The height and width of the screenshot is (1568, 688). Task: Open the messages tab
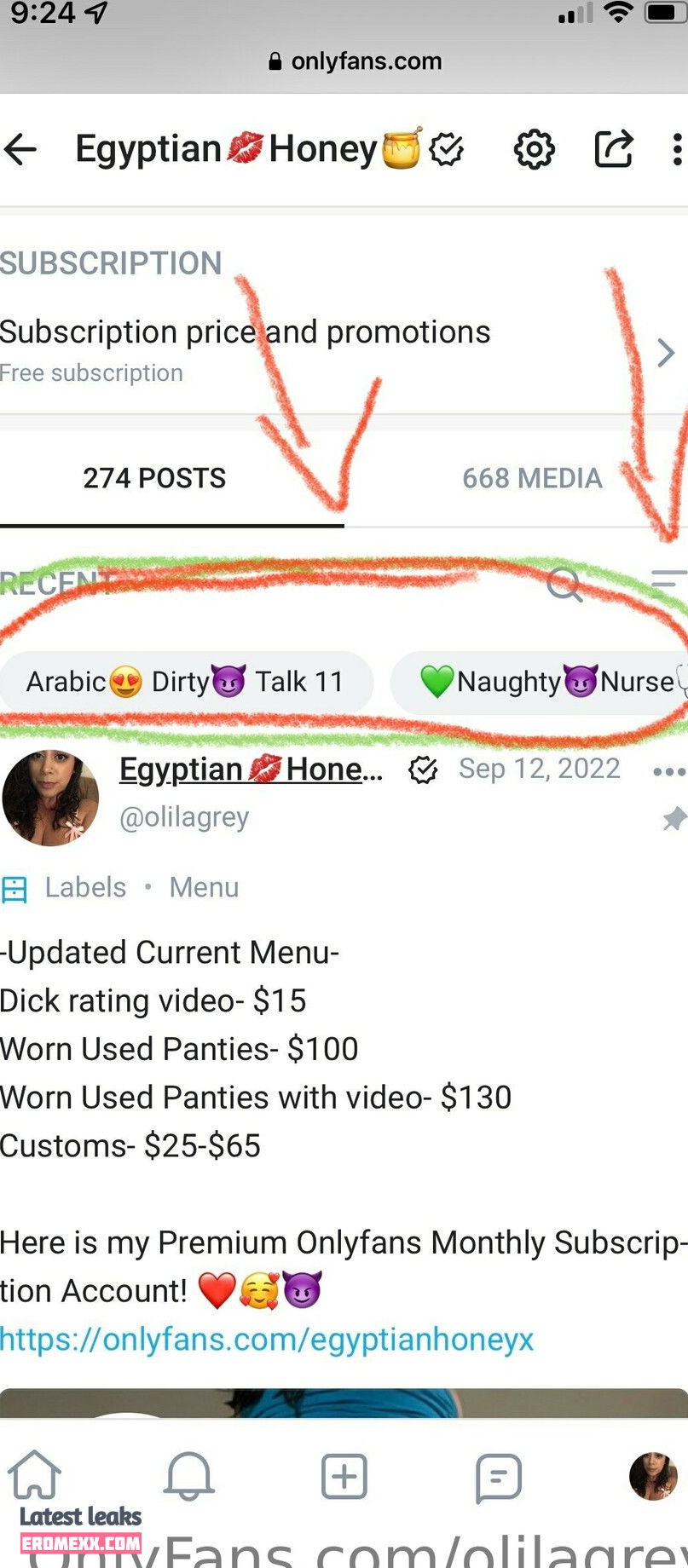[x=498, y=1476]
